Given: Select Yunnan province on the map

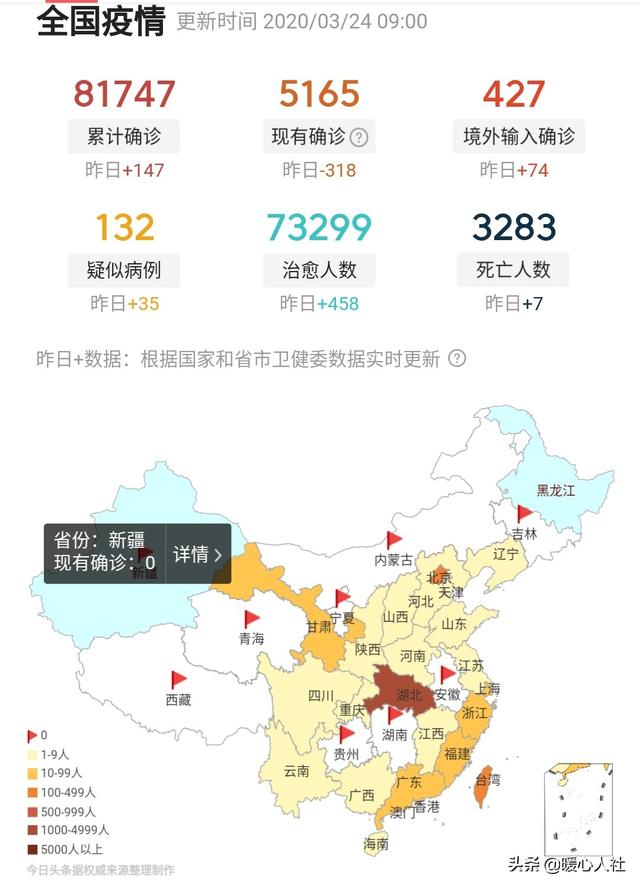Looking at the screenshot, I should pos(296,771).
